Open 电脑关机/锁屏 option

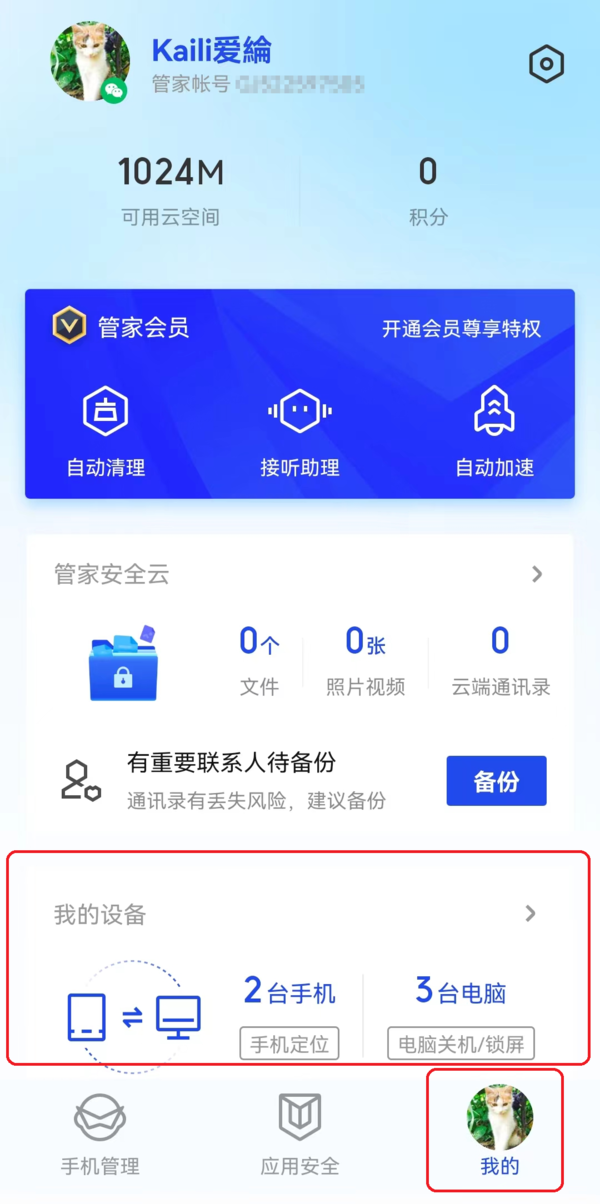click(x=461, y=1045)
